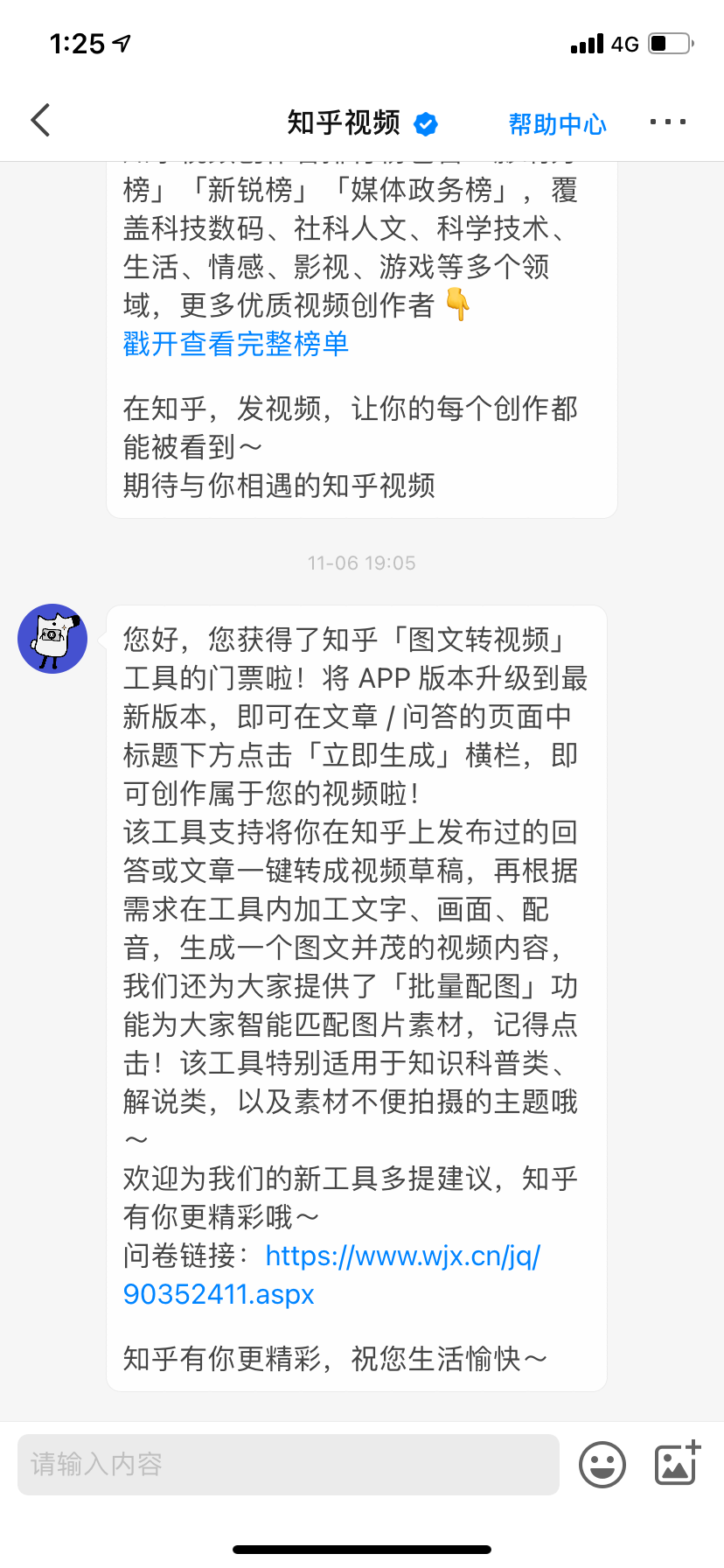Screen dimensions: 724x1568
Task: Open 帮助中心 help center
Action: pos(557,124)
